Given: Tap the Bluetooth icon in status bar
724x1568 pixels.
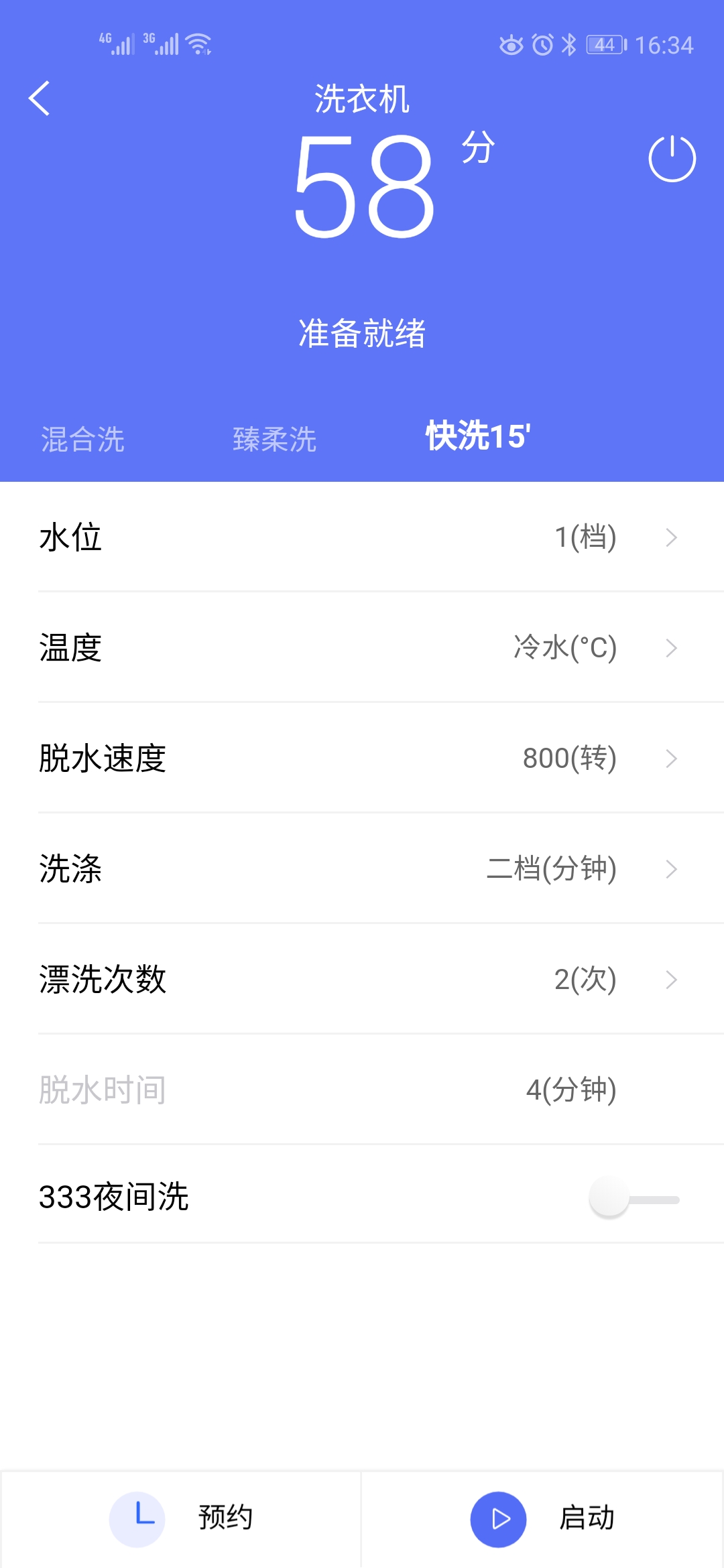Looking at the screenshot, I should coord(568,44).
